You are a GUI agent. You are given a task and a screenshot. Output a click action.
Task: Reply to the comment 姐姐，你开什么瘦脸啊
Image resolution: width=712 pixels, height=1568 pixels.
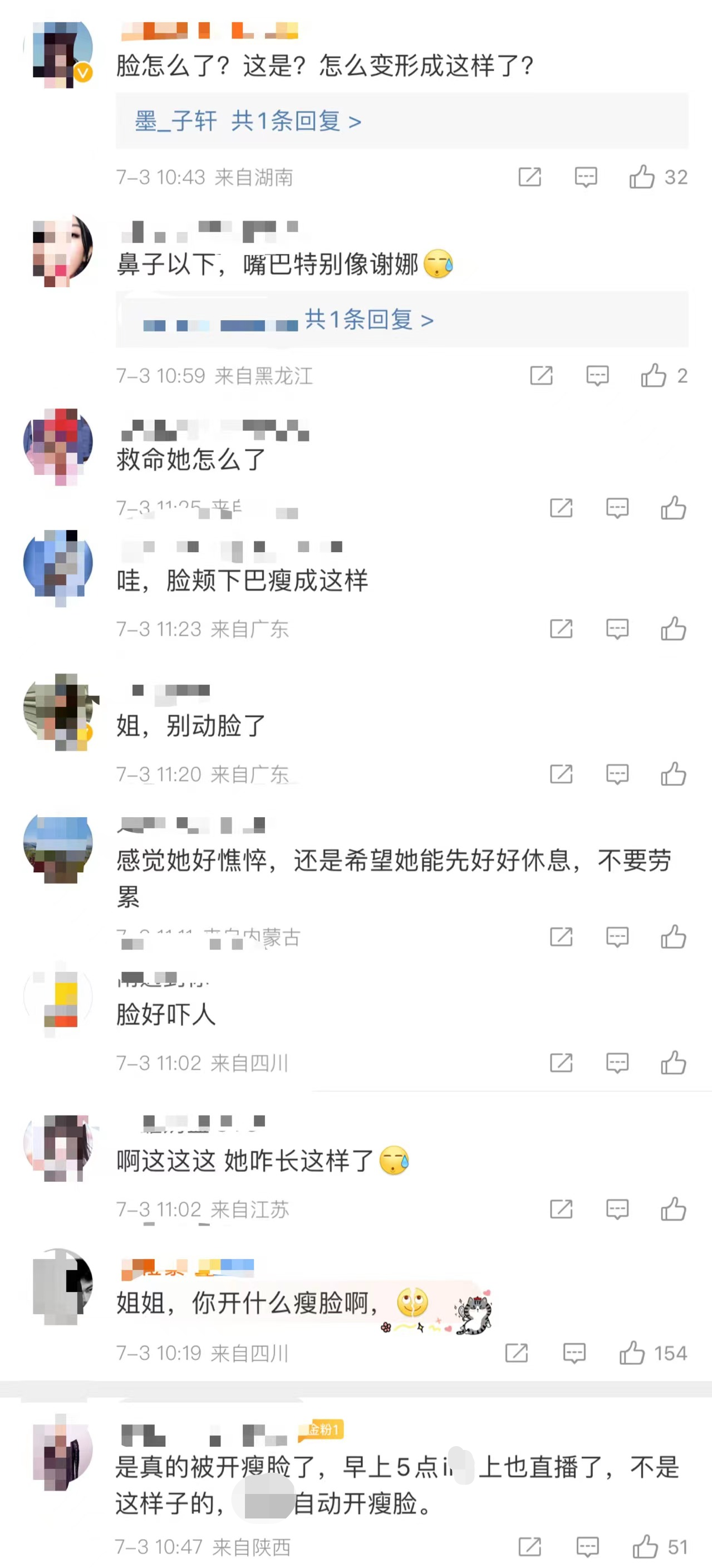pyautogui.click(x=574, y=1353)
